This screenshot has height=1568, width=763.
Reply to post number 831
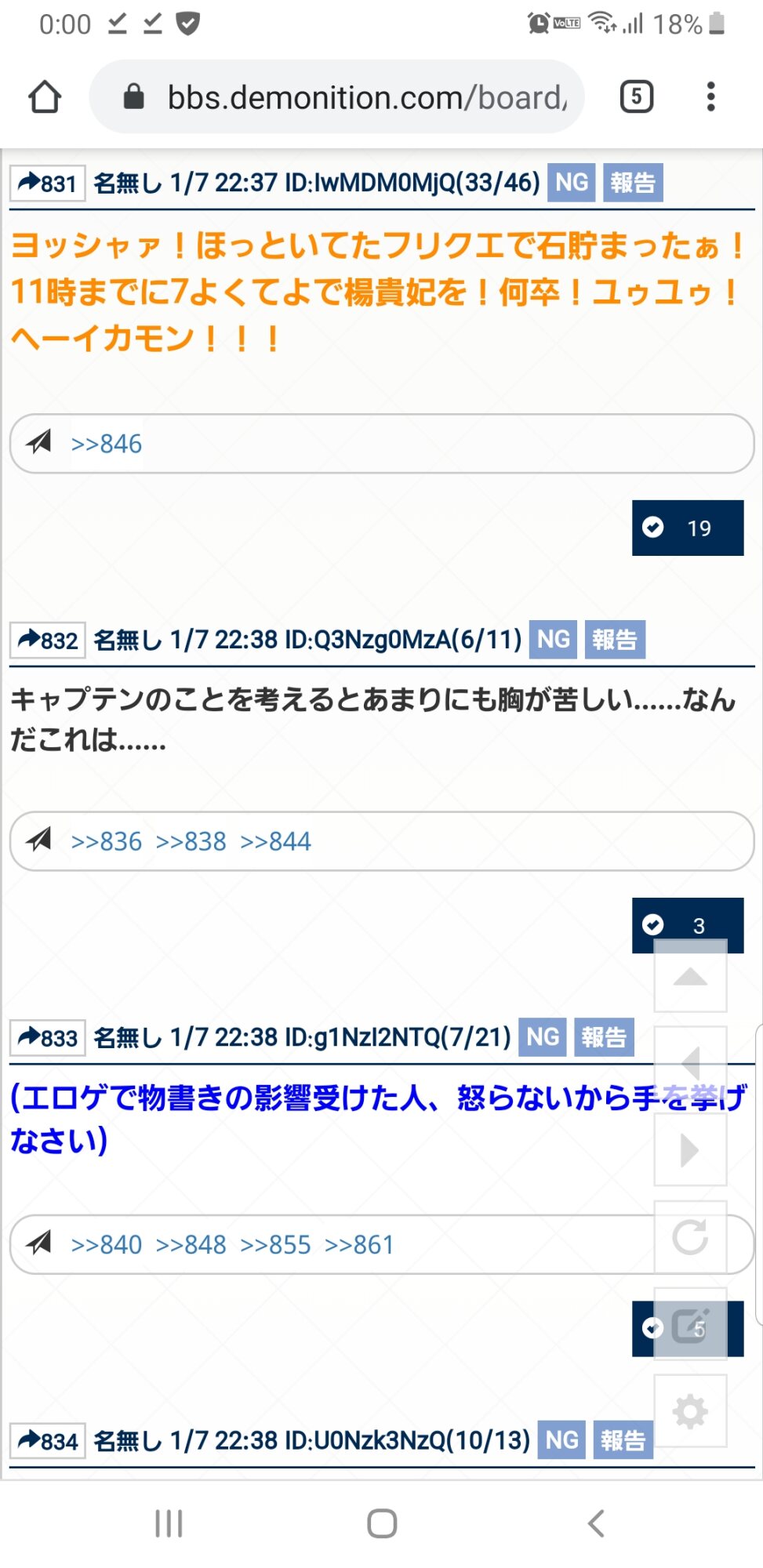coord(47,183)
